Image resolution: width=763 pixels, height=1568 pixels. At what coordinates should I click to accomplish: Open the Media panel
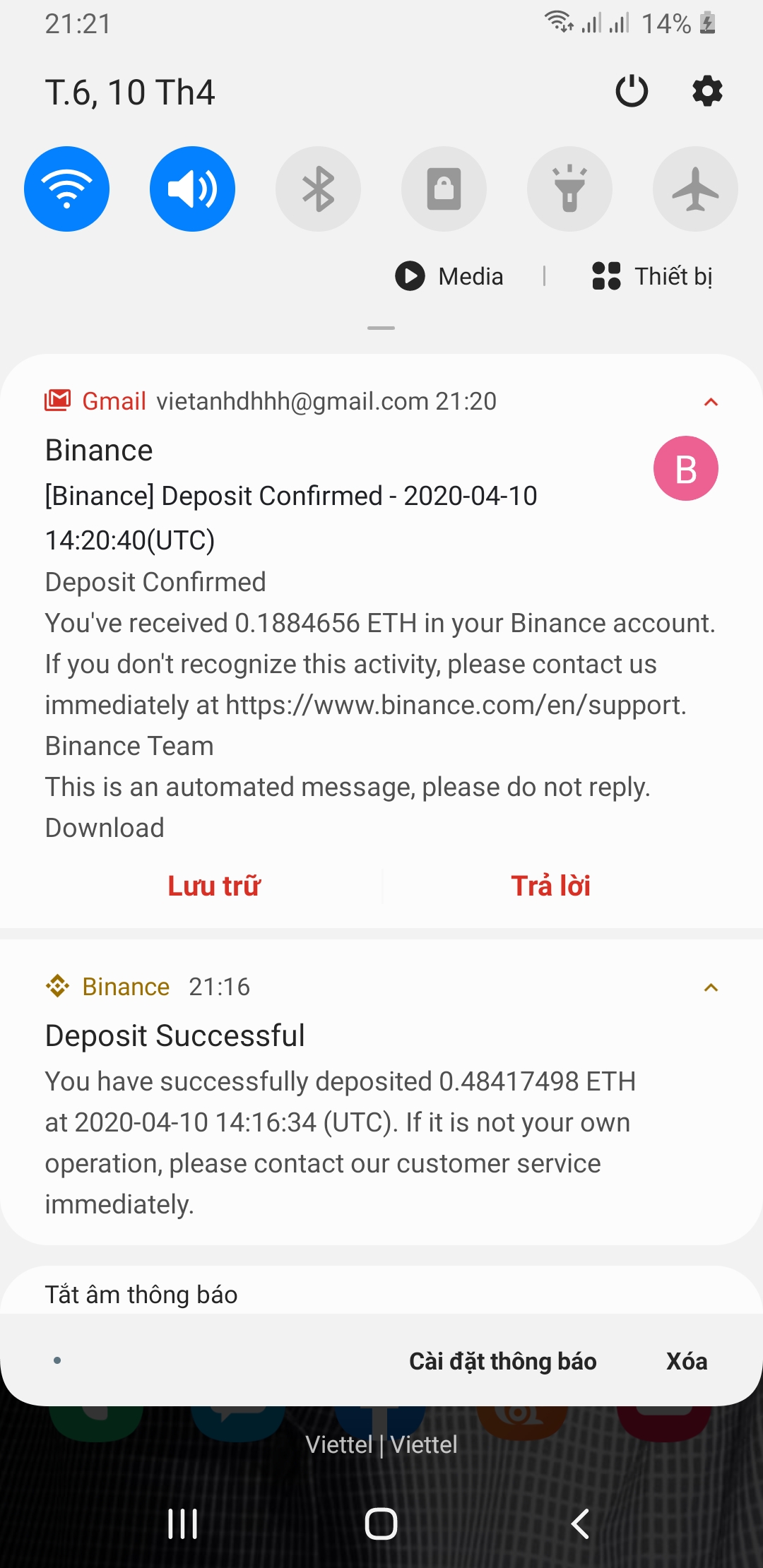[x=450, y=276]
